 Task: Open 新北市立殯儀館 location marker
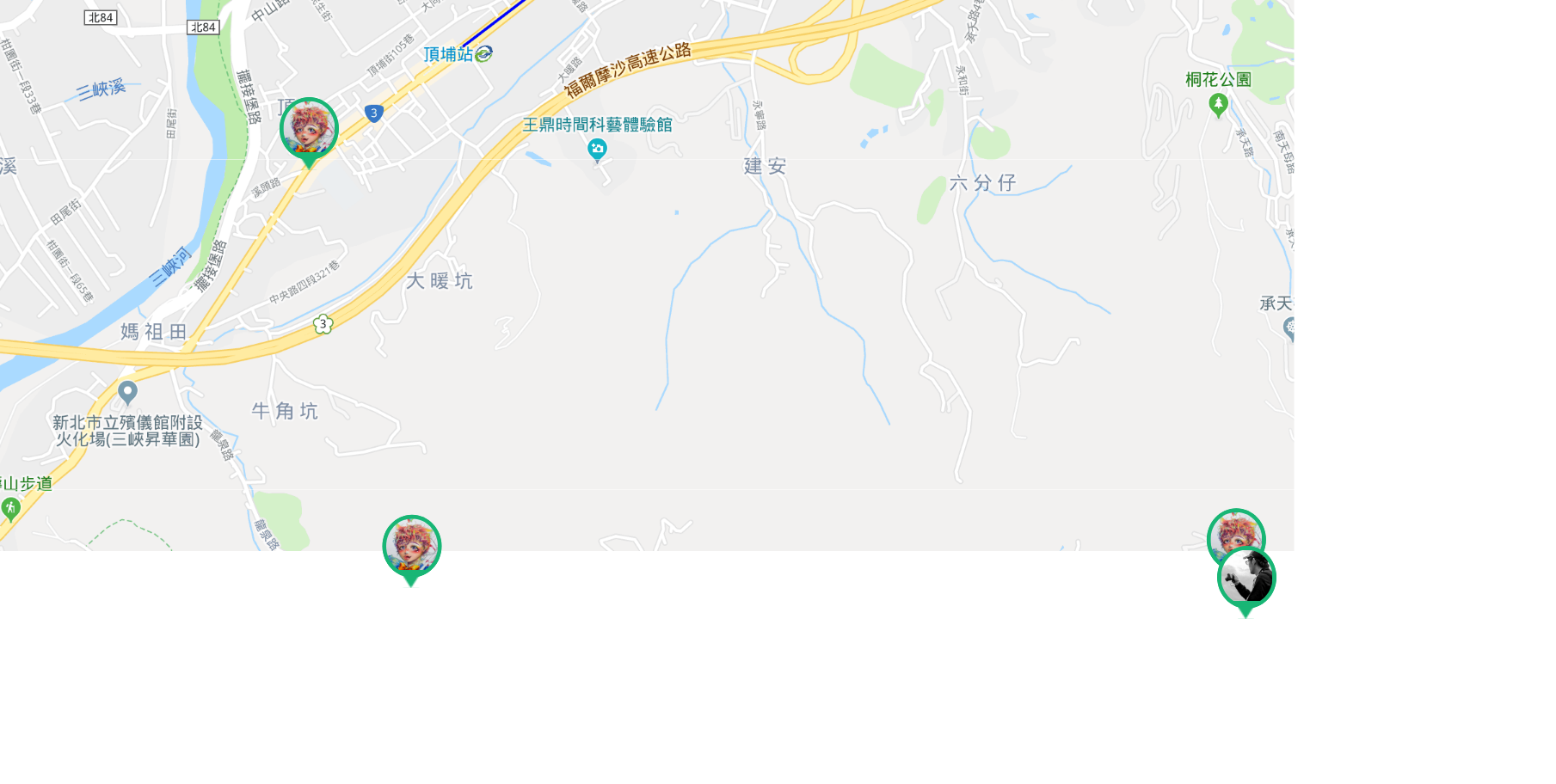click(x=127, y=393)
